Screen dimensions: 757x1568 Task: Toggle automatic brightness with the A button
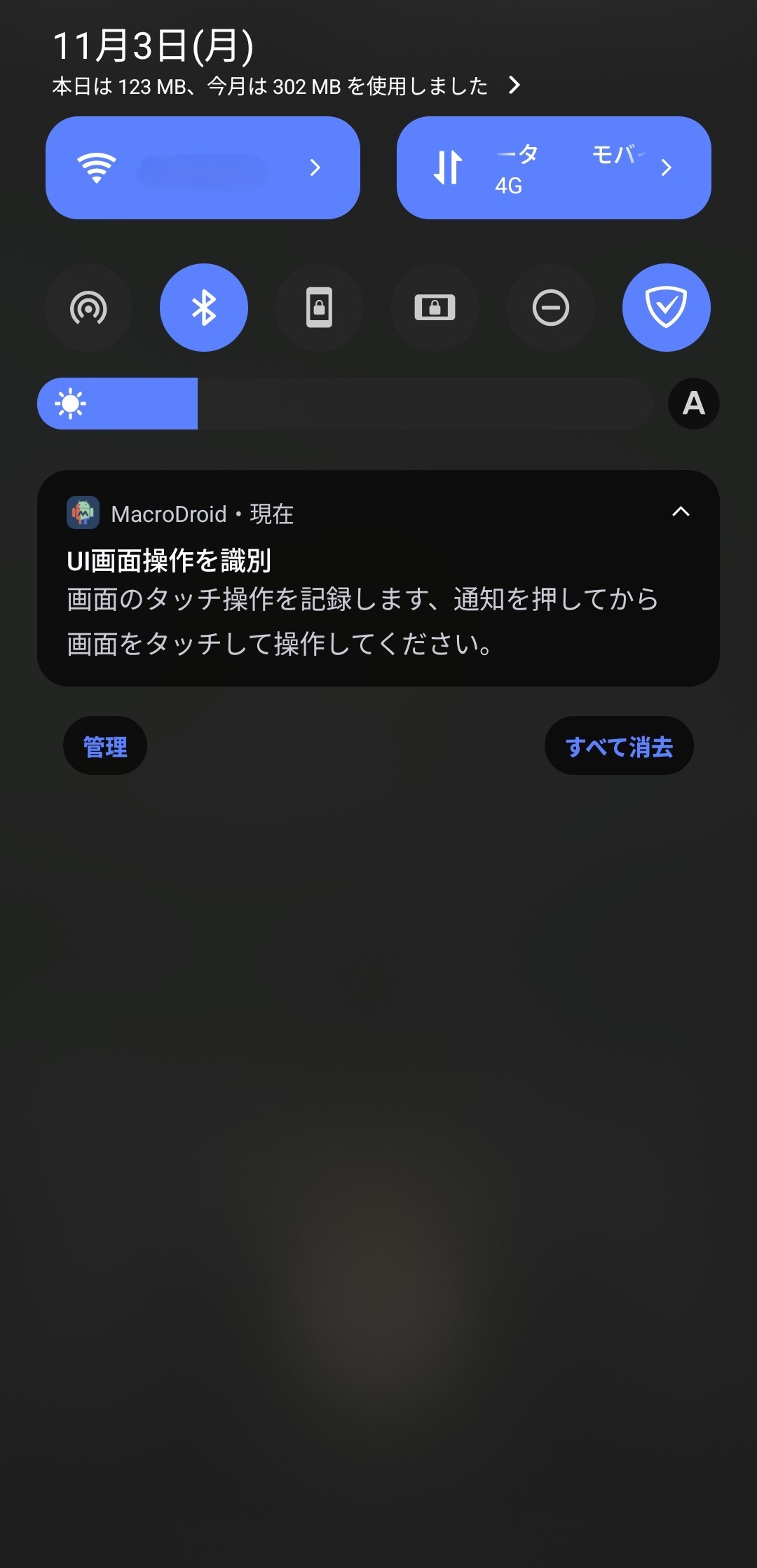point(693,403)
